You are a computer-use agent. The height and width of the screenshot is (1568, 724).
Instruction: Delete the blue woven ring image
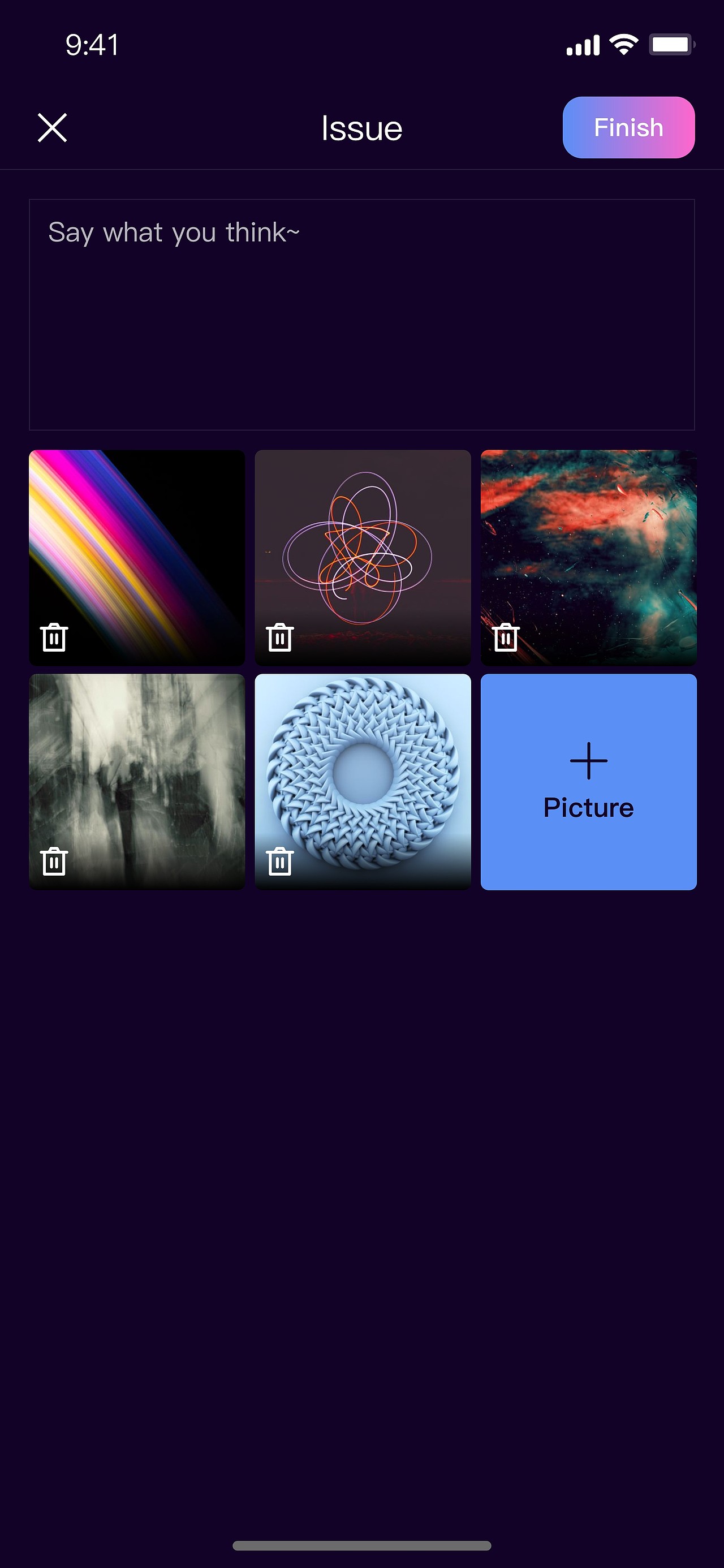[x=280, y=861]
